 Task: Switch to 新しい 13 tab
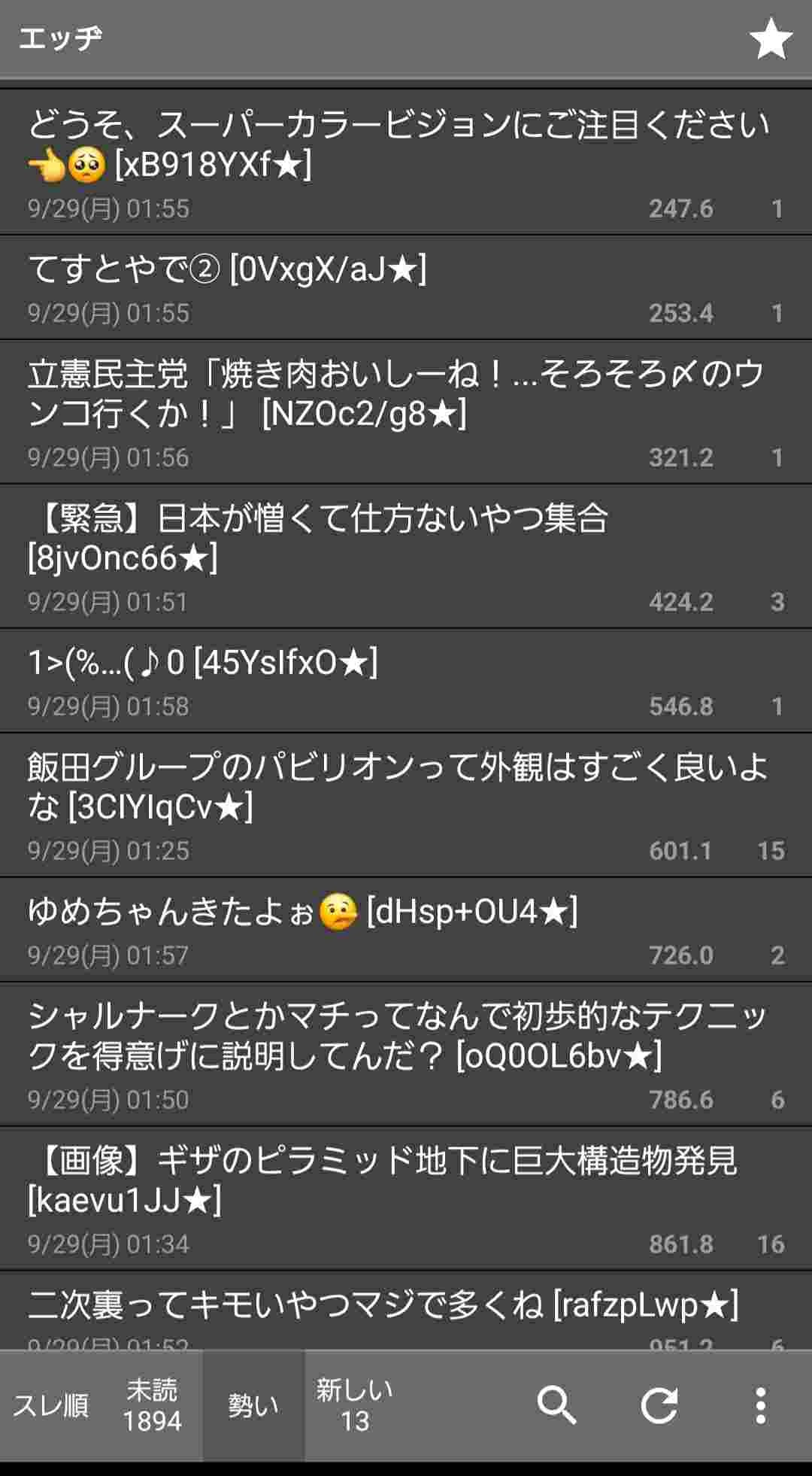click(x=354, y=1405)
